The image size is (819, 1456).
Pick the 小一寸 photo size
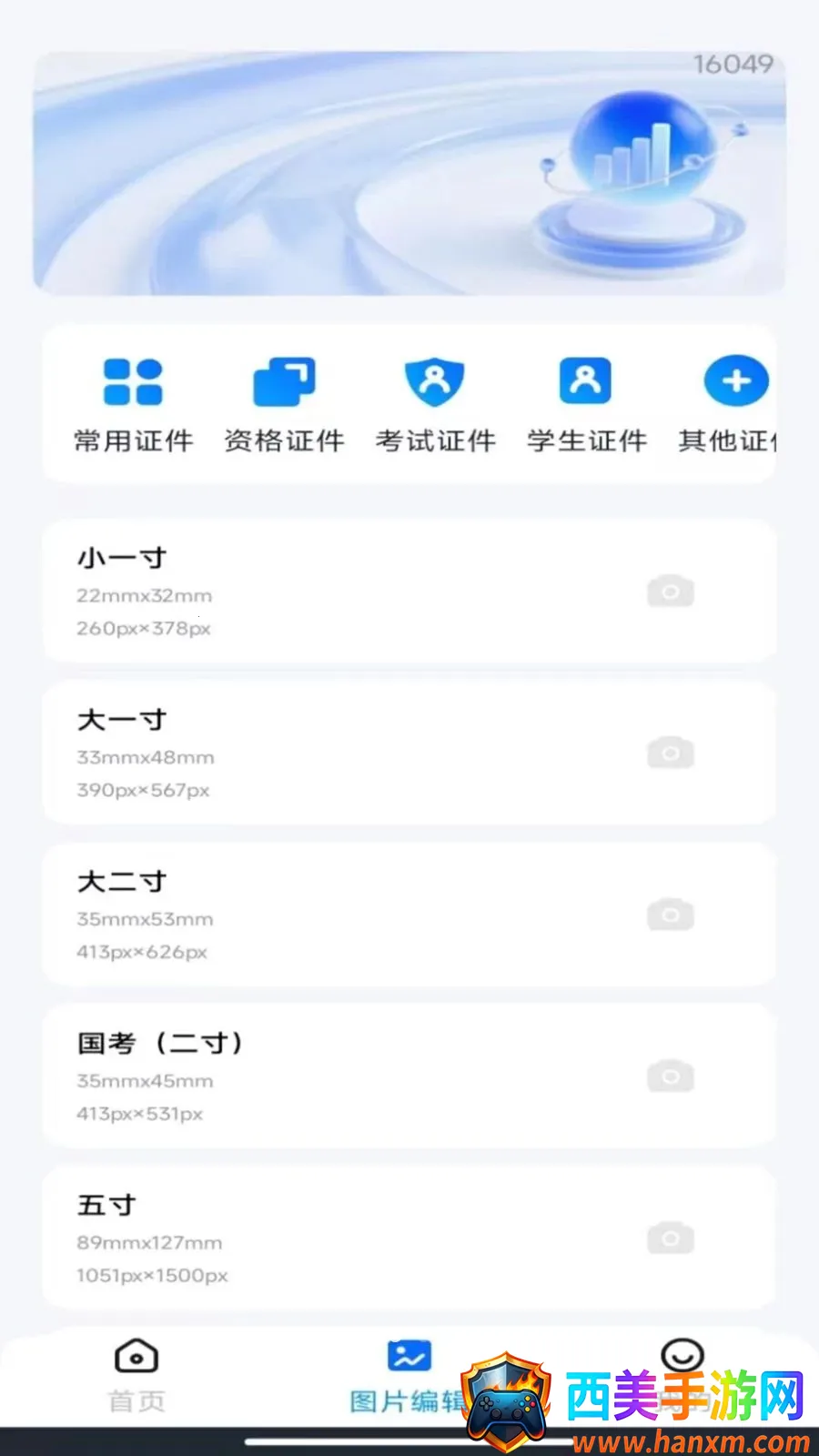click(409, 591)
